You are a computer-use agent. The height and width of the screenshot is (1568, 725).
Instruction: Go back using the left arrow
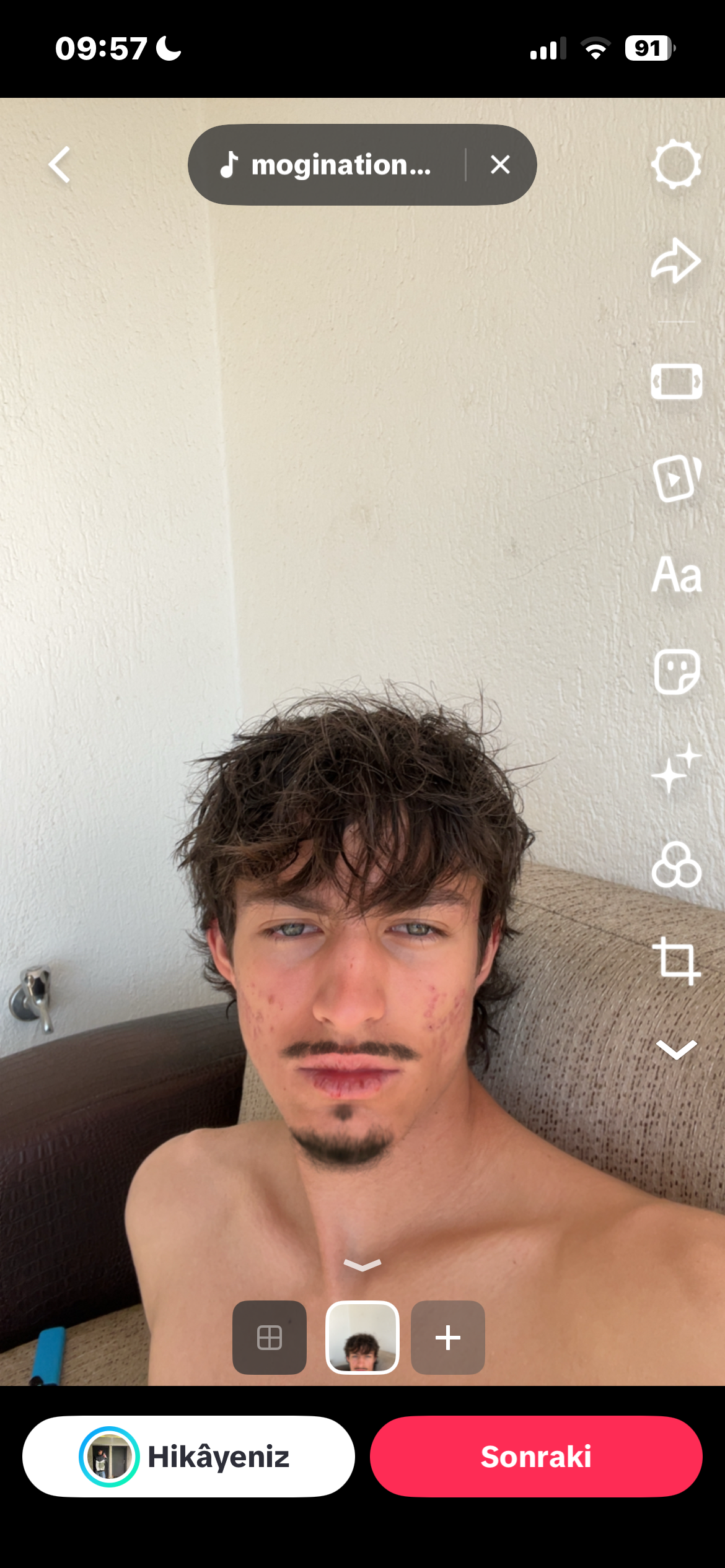pyautogui.click(x=59, y=165)
